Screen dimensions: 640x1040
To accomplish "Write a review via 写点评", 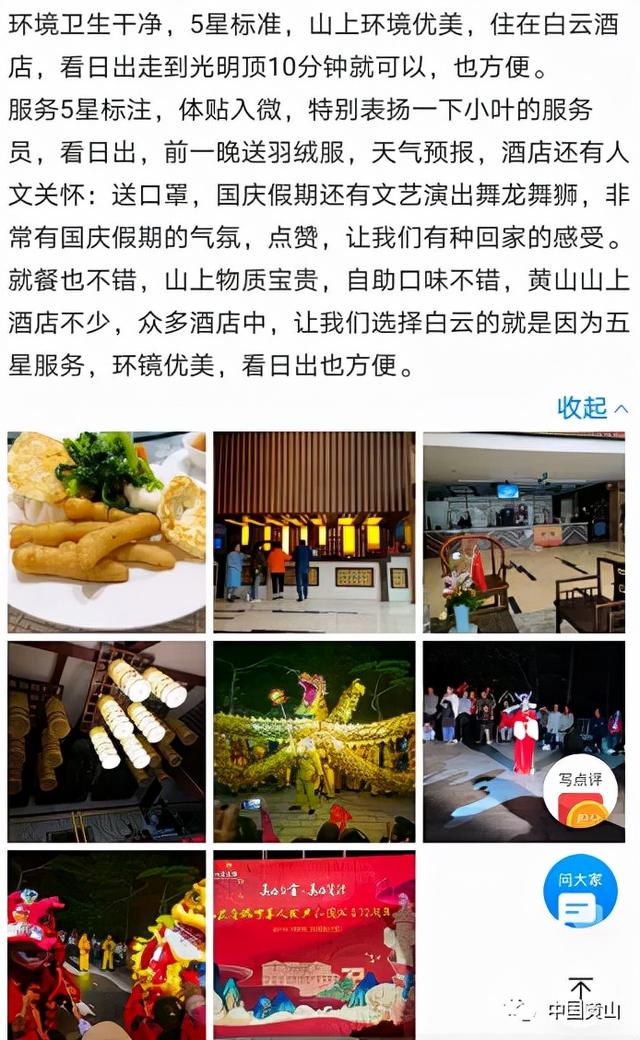I will pyautogui.click(x=580, y=791).
